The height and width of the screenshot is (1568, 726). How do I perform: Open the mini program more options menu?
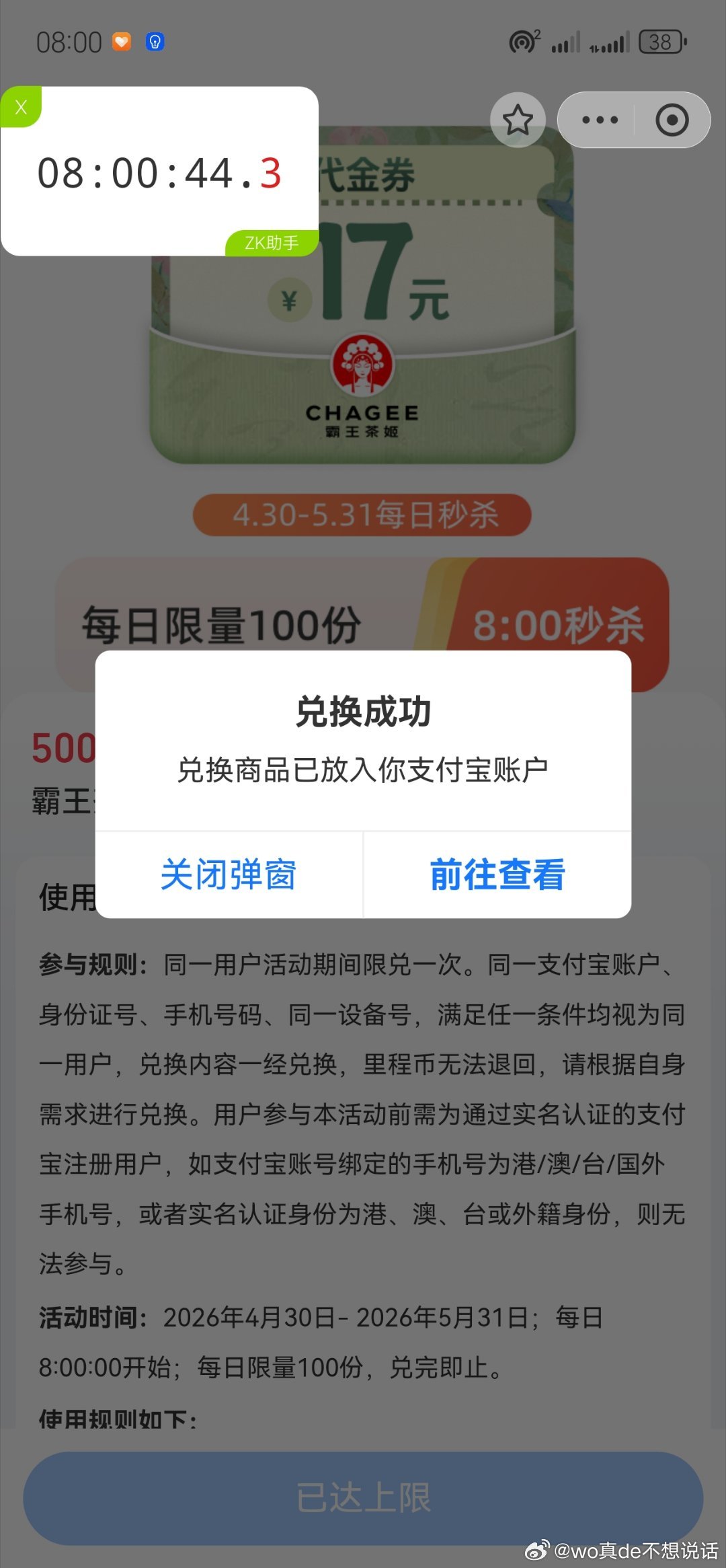pyautogui.click(x=600, y=120)
